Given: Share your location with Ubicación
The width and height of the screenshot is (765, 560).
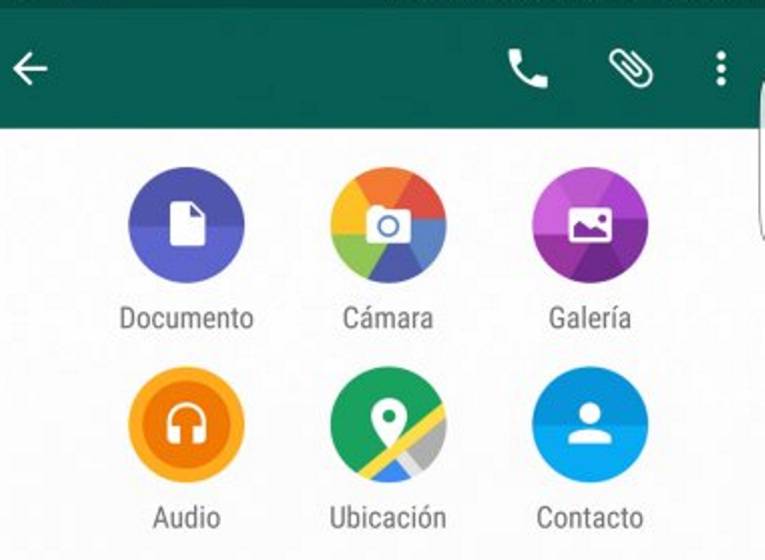Looking at the screenshot, I should (x=388, y=426).
